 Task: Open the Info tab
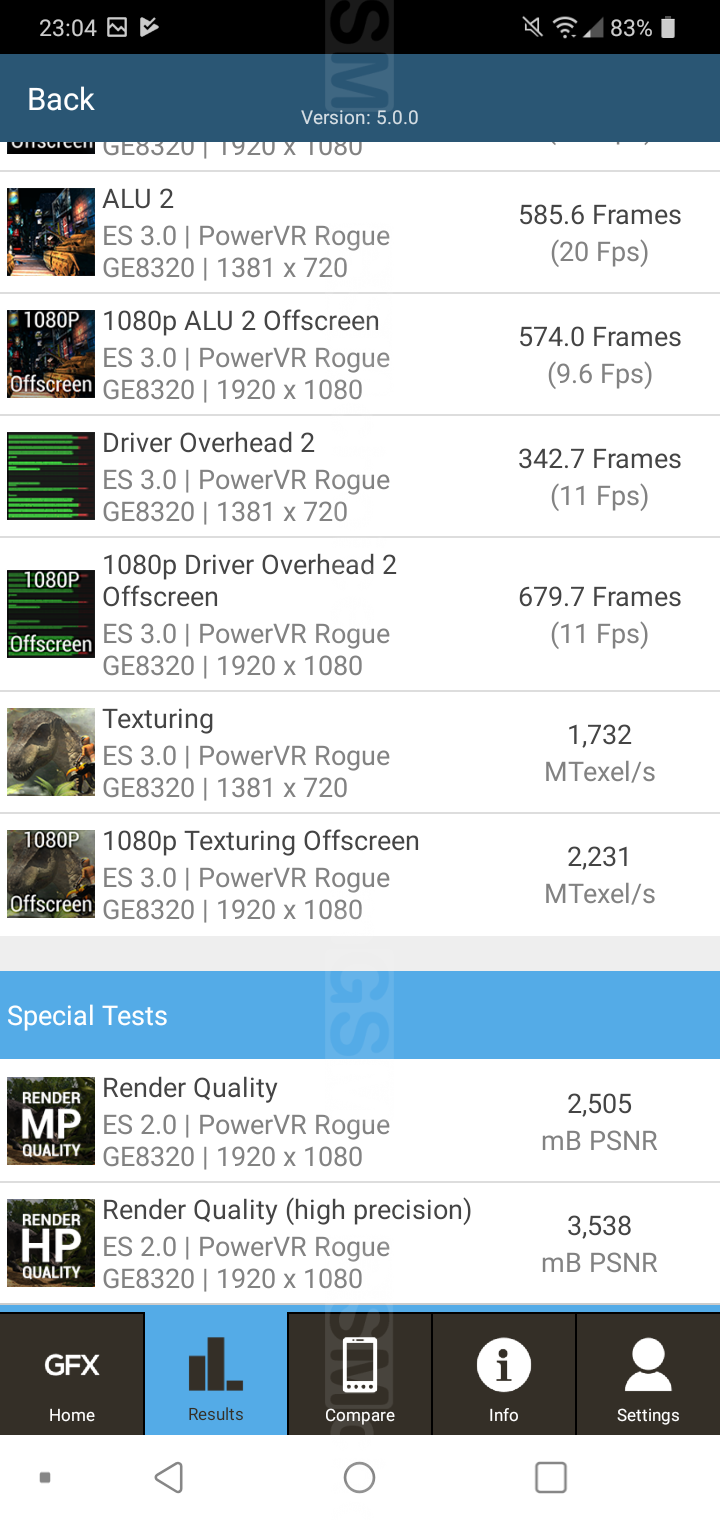[x=504, y=1375]
